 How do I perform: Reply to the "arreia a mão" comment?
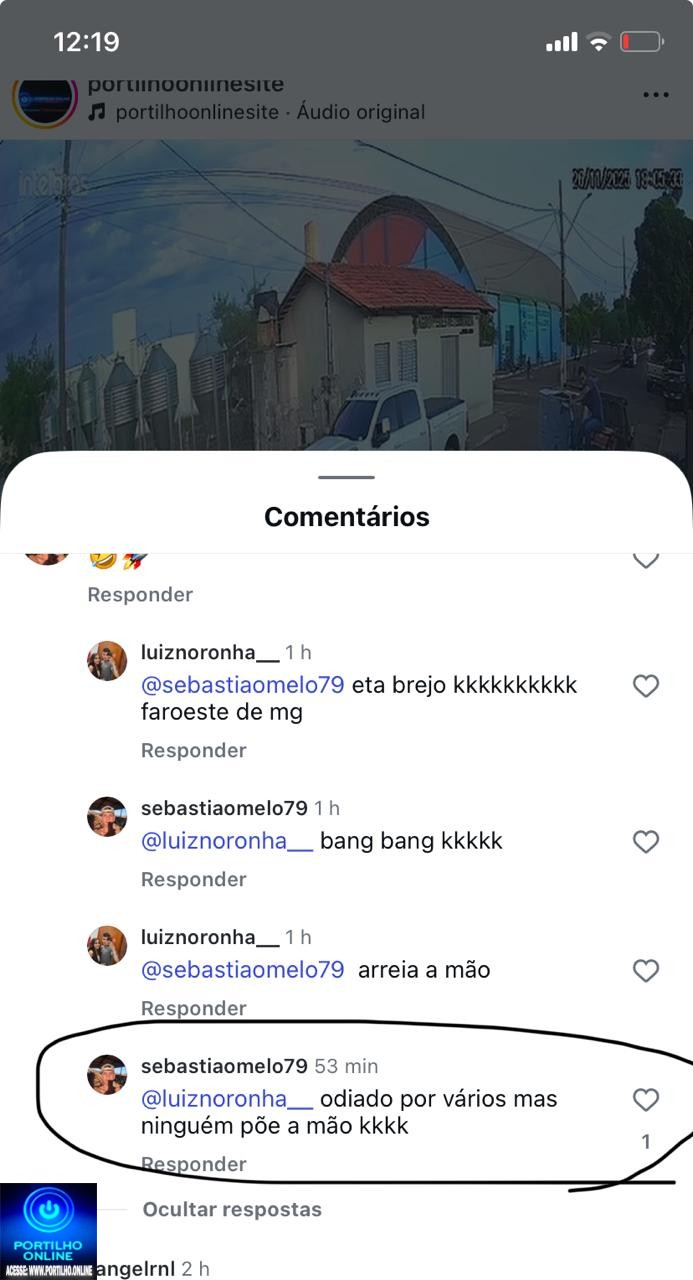(x=193, y=1008)
